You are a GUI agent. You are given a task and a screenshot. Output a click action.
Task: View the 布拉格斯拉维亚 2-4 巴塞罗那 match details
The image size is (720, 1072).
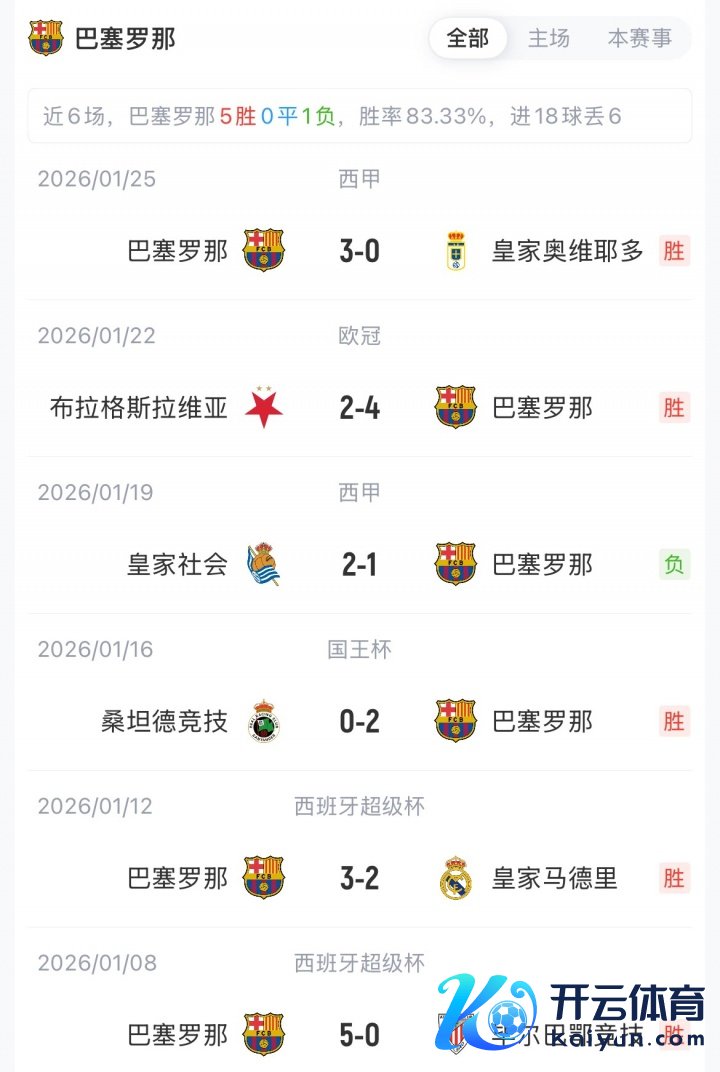[360, 408]
